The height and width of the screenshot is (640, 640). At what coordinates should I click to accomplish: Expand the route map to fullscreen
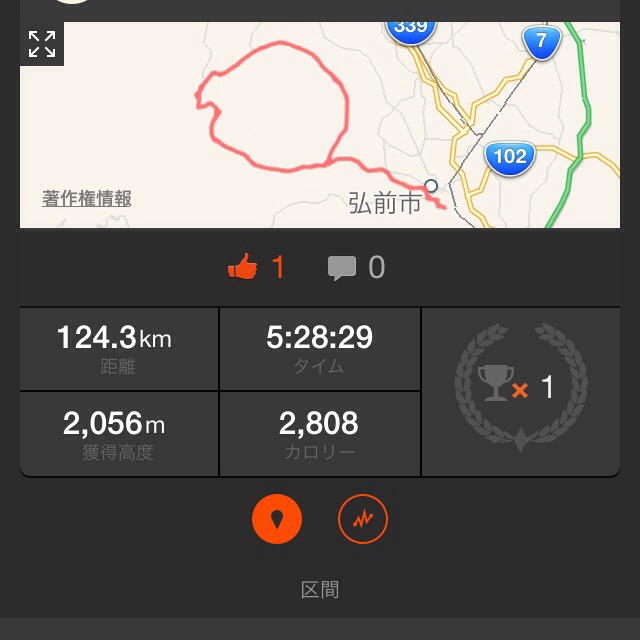pyautogui.click(x=42, y=44)
